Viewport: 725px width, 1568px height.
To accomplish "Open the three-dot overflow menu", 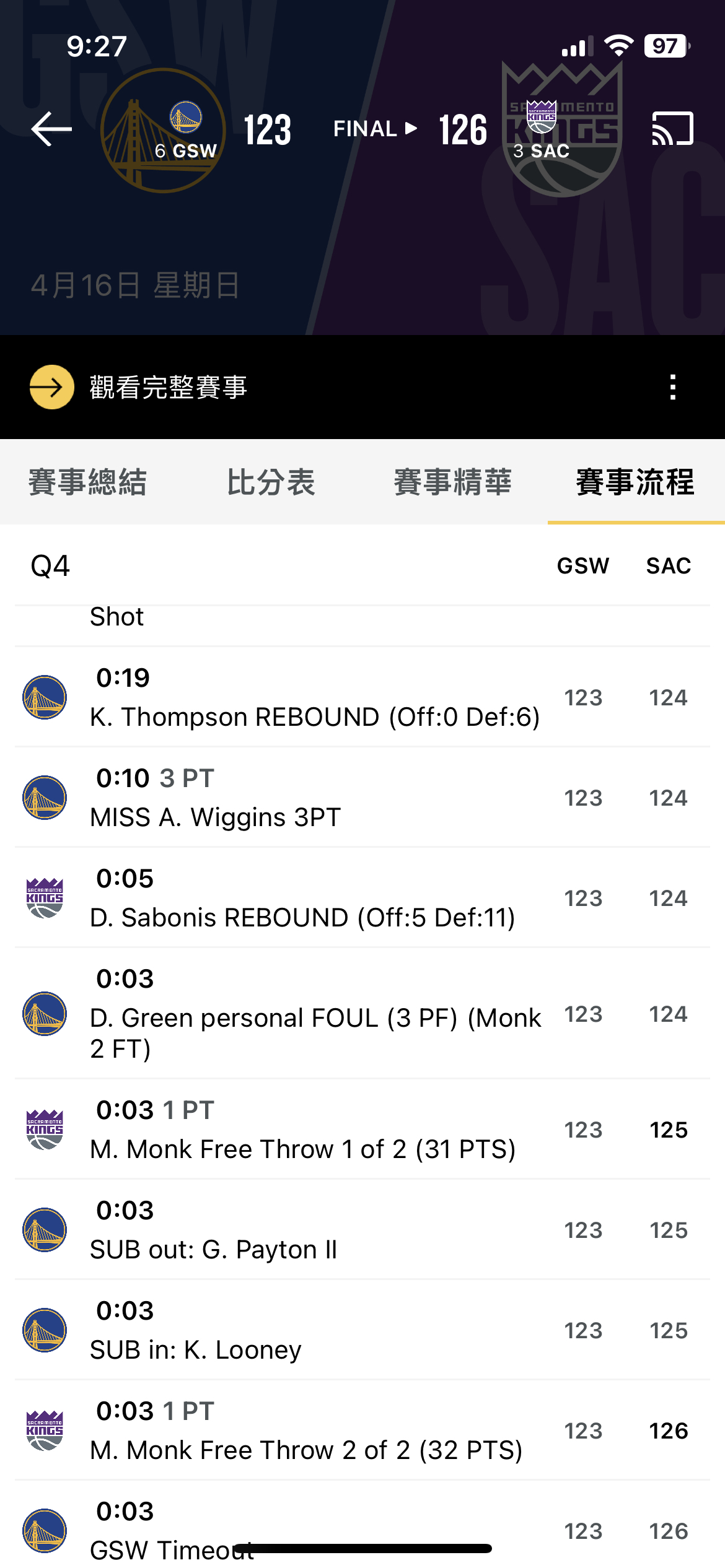I will pos(673,387).
